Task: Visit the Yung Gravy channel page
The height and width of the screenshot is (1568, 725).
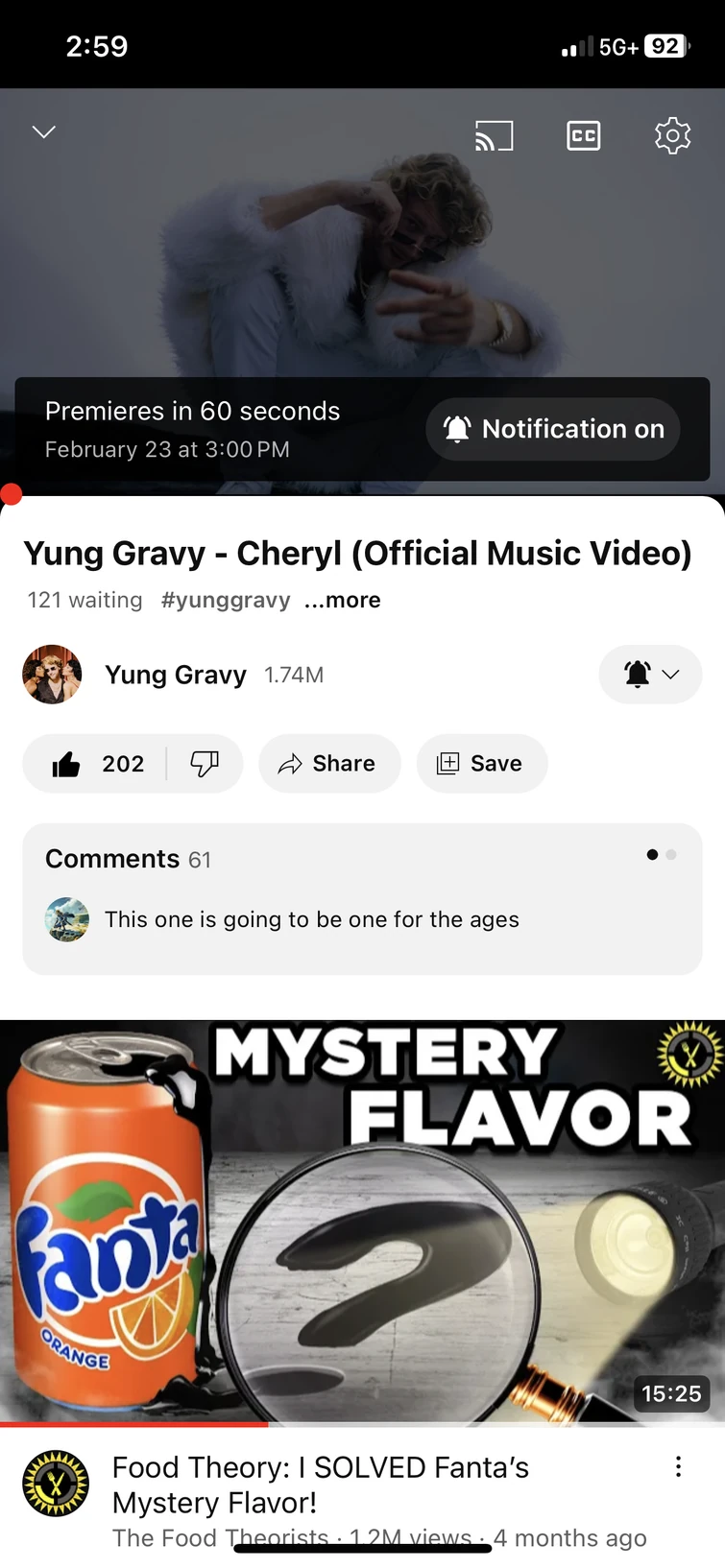Action: click(175, 675)
